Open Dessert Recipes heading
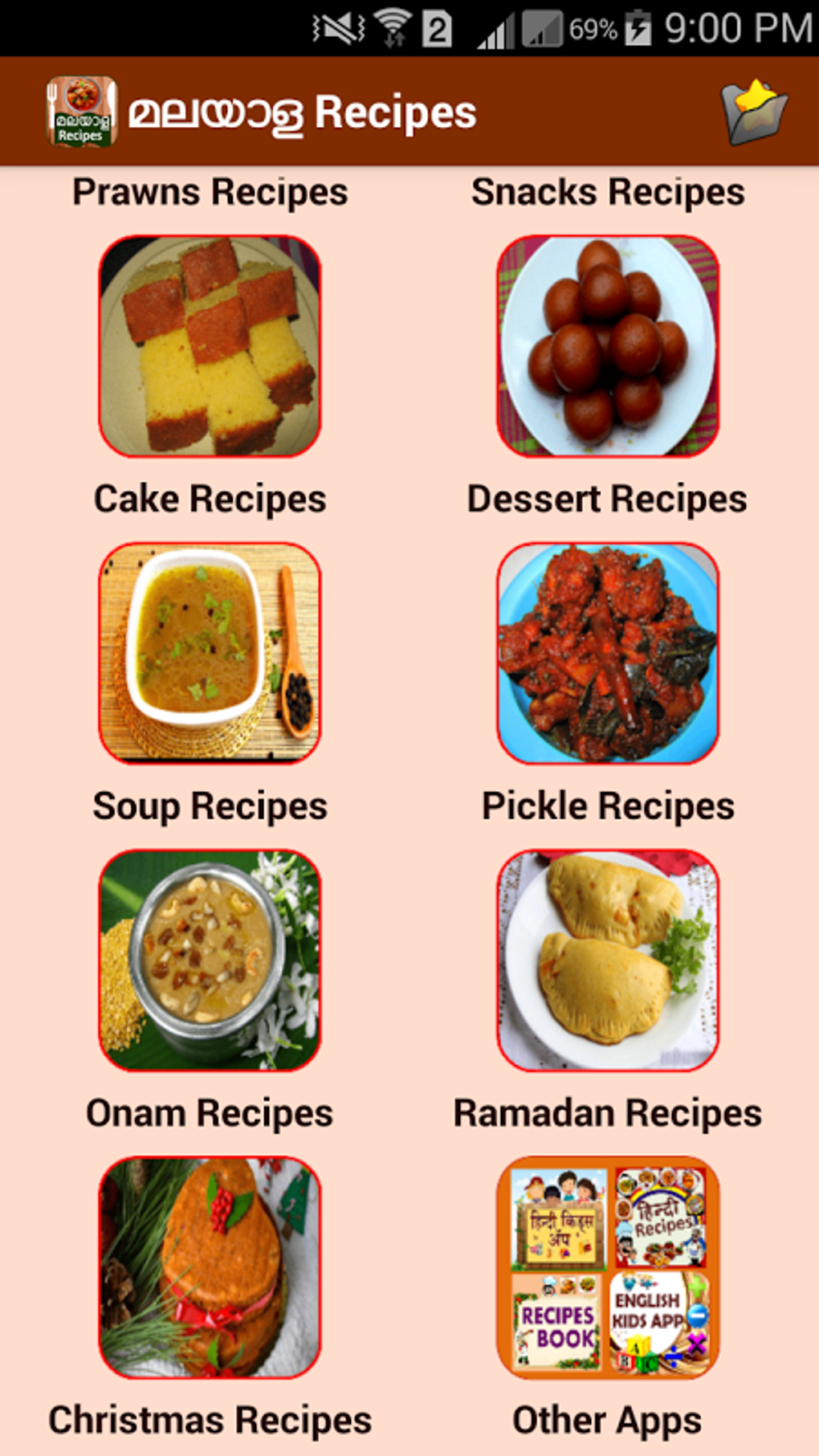The image size is (819, 1456). pos(608,498)
